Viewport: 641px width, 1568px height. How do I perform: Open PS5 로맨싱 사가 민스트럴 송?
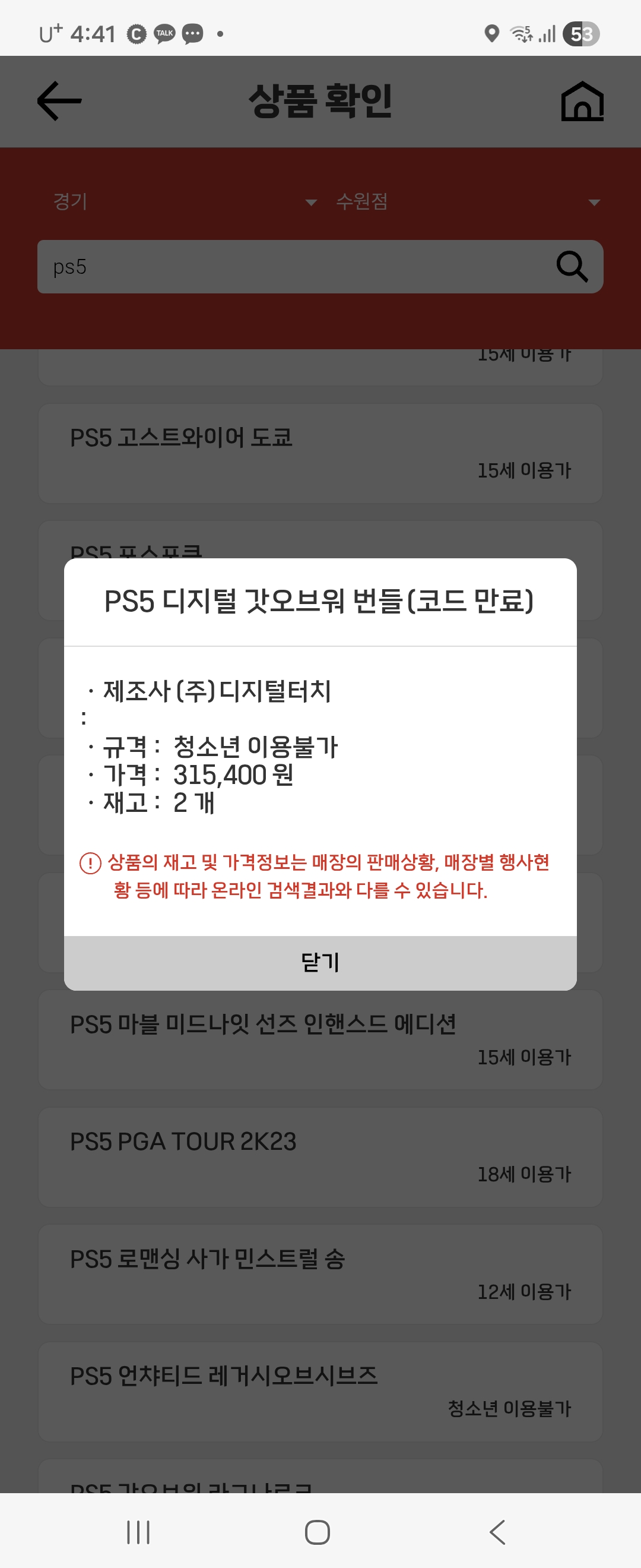320,1274
